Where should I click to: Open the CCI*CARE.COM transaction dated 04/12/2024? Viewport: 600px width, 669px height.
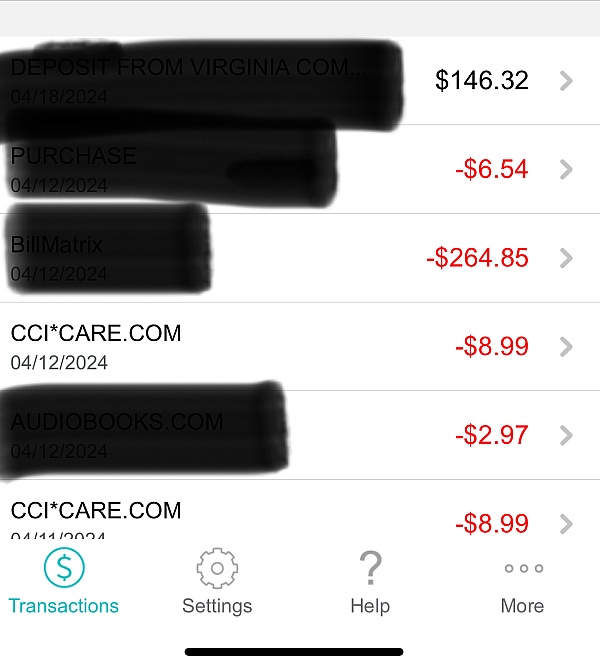300,346
